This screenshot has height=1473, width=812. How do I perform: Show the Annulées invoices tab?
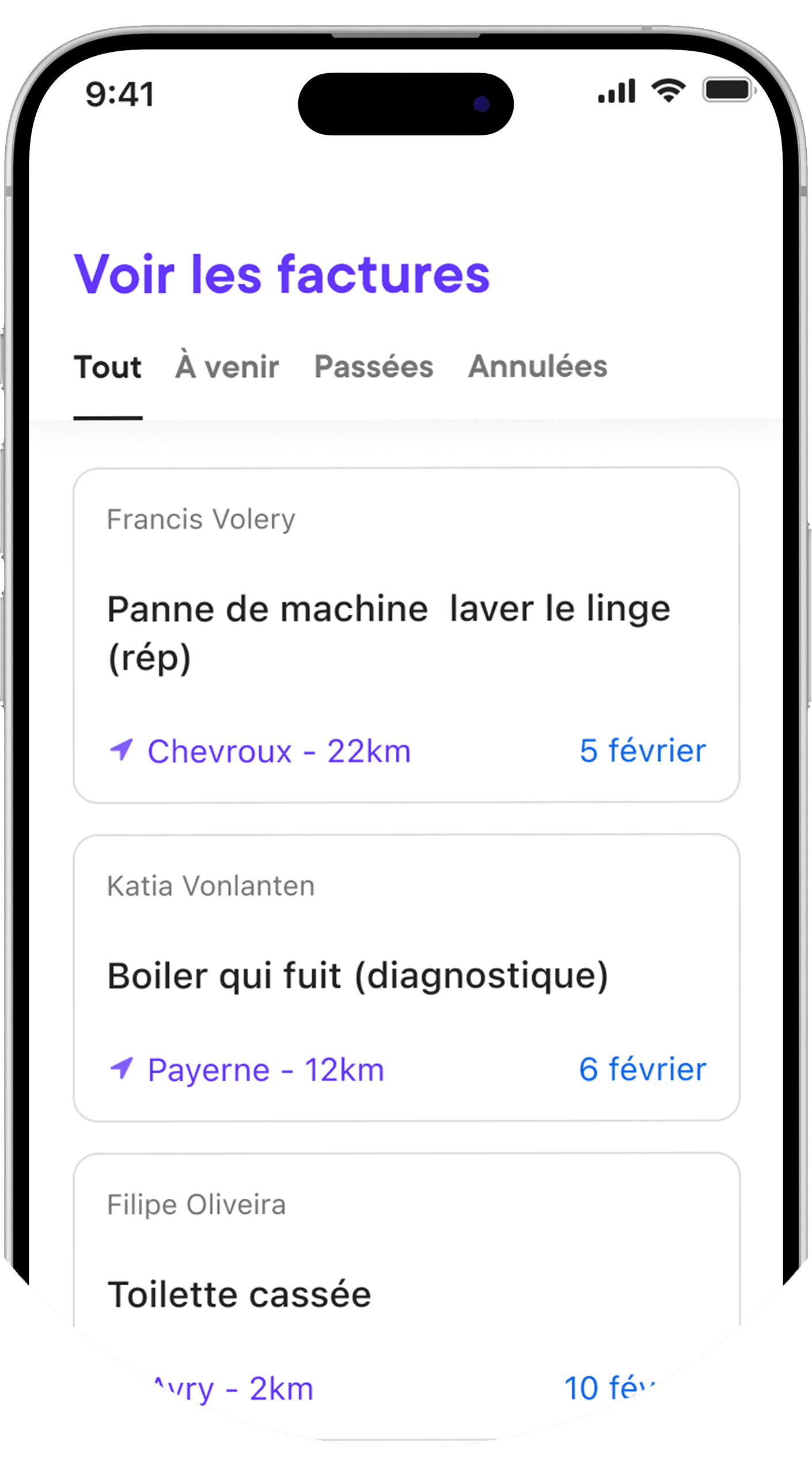537,367
